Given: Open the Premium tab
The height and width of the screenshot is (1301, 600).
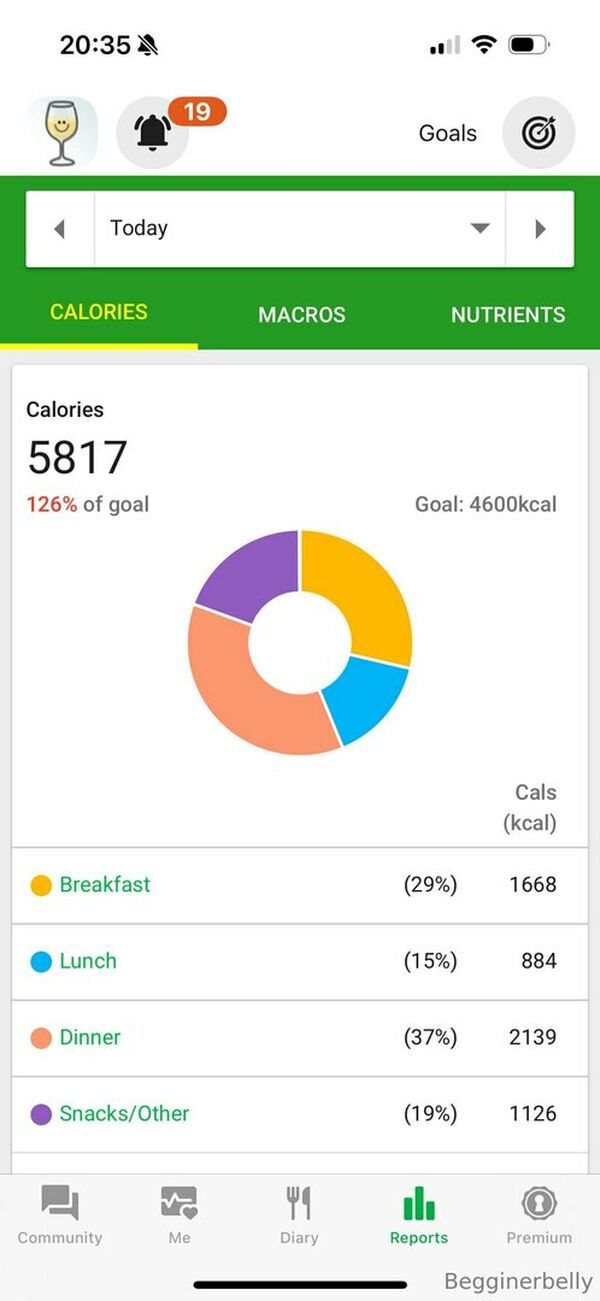Looking at the screenshot, I should pos(539,1215).
